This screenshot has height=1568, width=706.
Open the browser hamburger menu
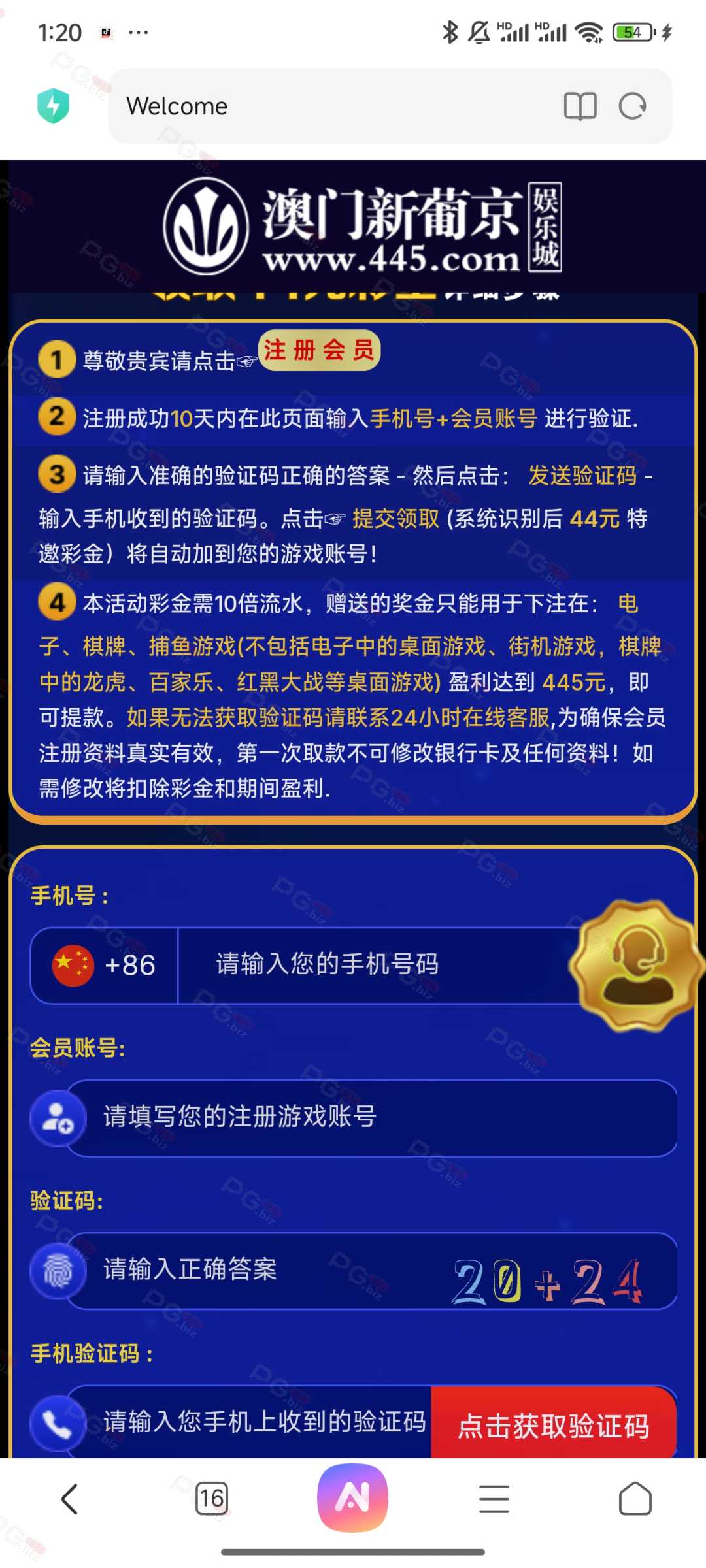(x=494, y=1499)
